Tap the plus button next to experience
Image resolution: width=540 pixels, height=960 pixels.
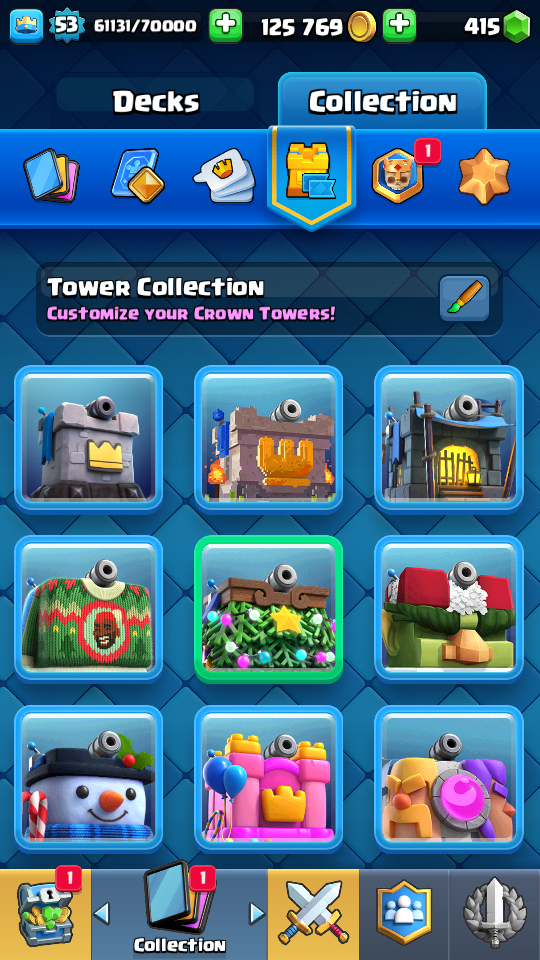point(225,26)
